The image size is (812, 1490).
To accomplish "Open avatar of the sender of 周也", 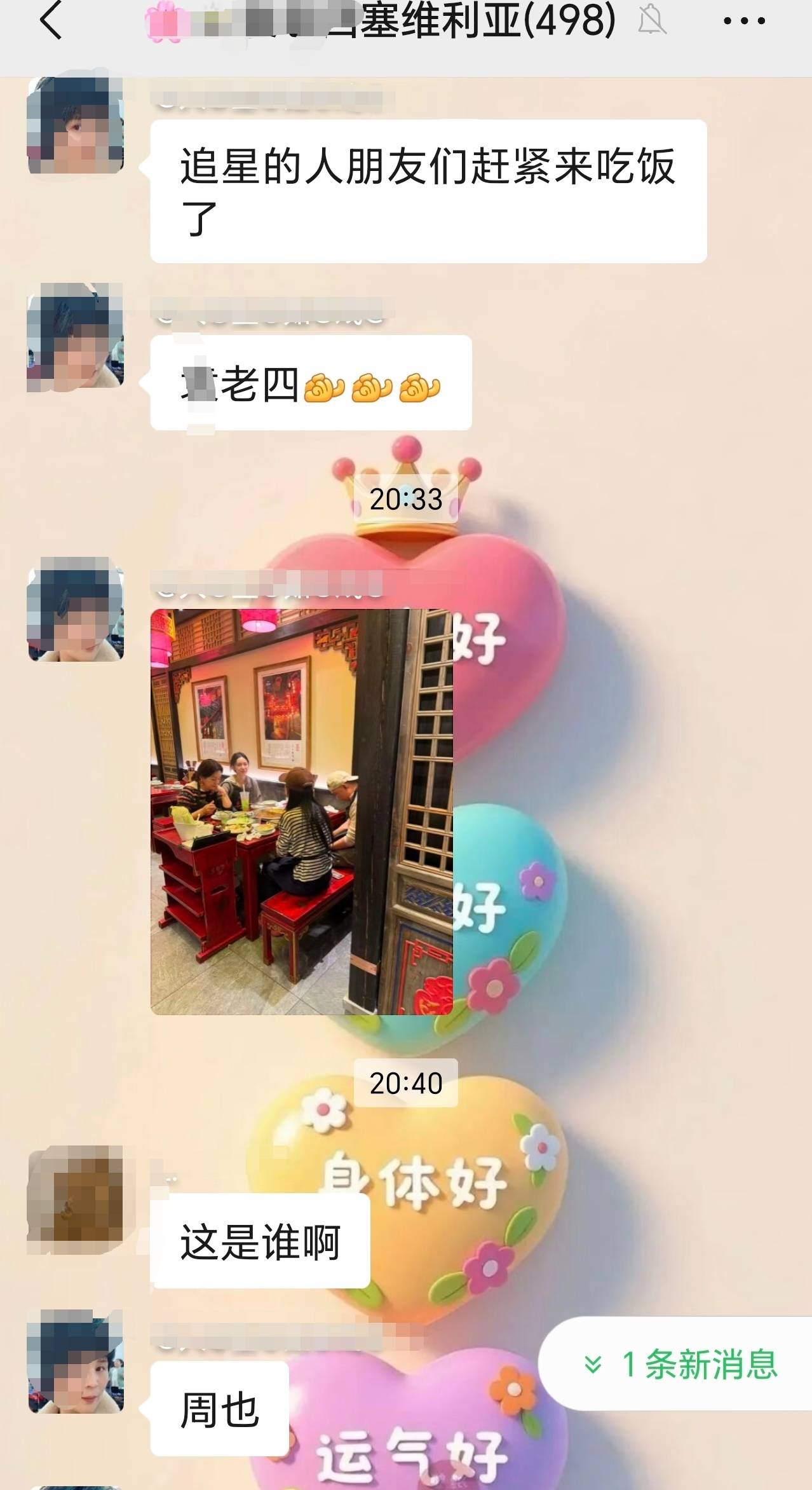I will pyautogui.click(x=76, y=1361).
